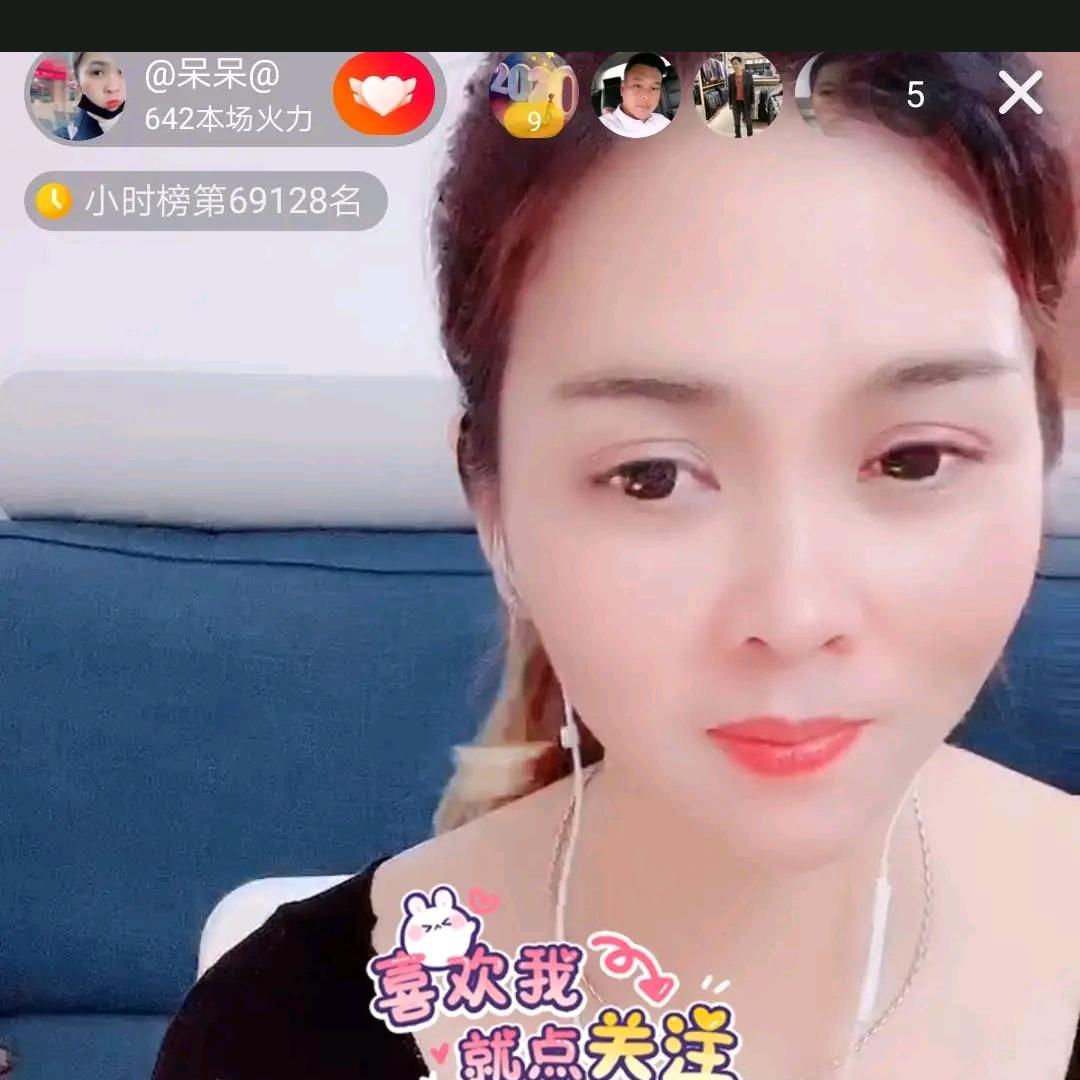Follow the host with the heart button
The height and width of the screenshot is (1080, 1080).
[384, 95]
